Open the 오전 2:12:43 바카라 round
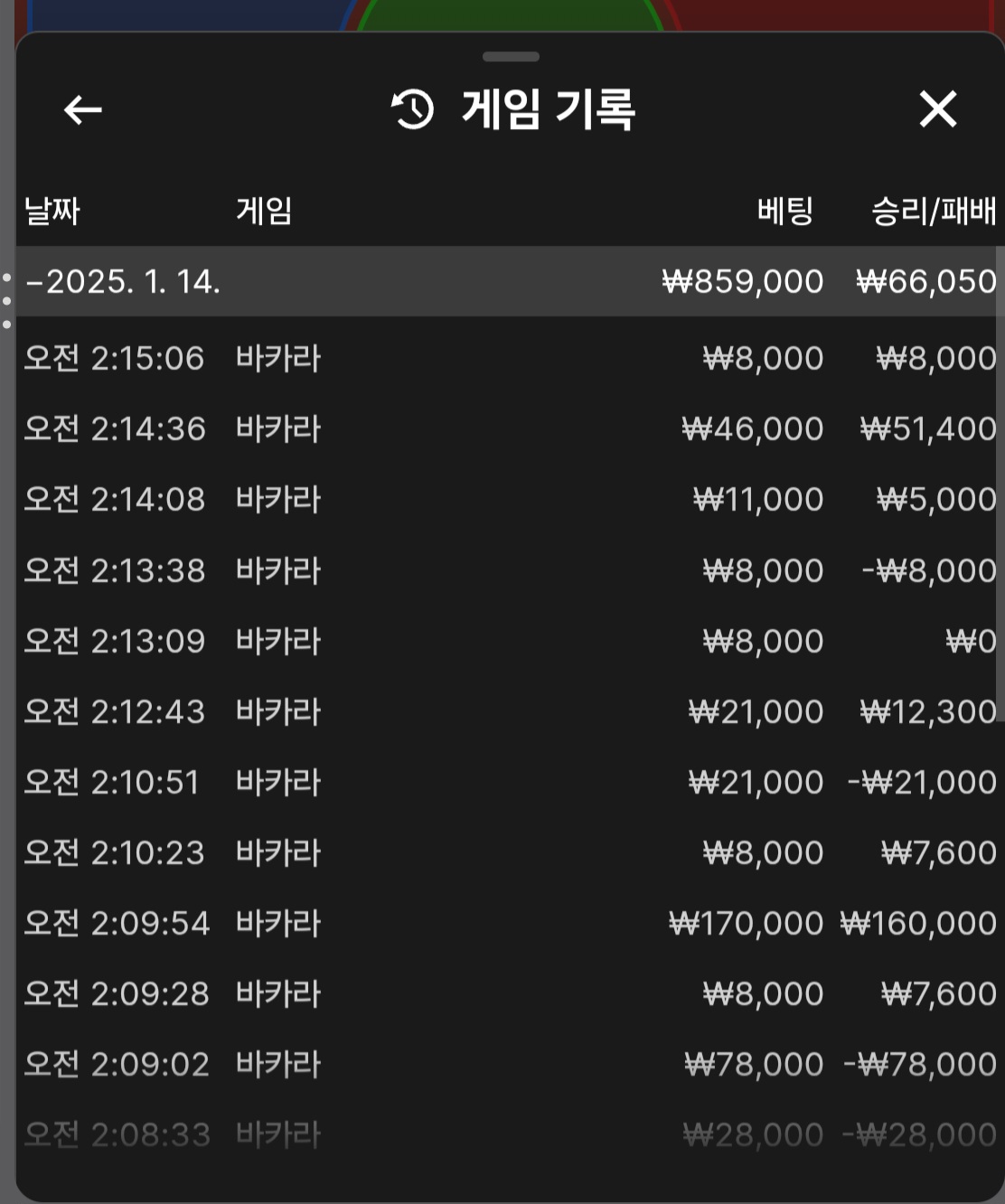The width and height of the screenshot is (1005, 1204). (x=506, y=712)
